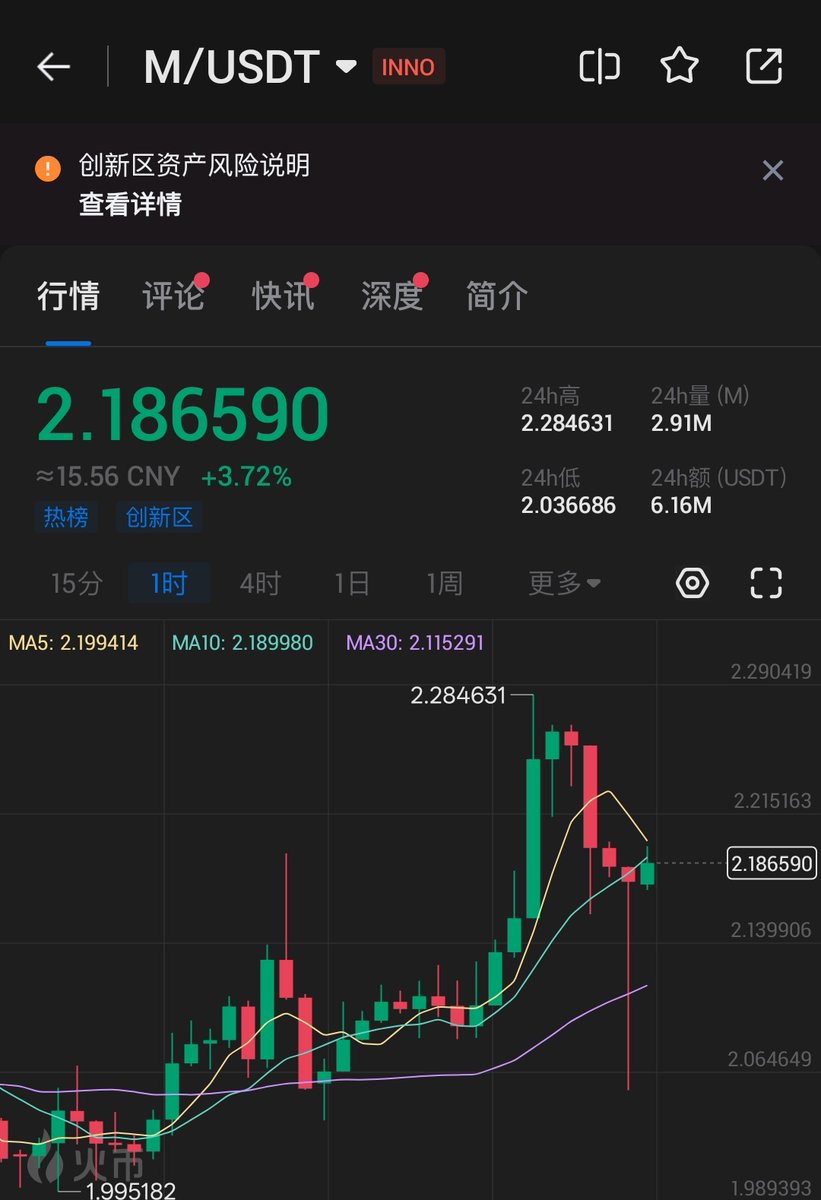
Task: Open the M/USDT trading pair dropdown
Action: click(x=346, y=67)
